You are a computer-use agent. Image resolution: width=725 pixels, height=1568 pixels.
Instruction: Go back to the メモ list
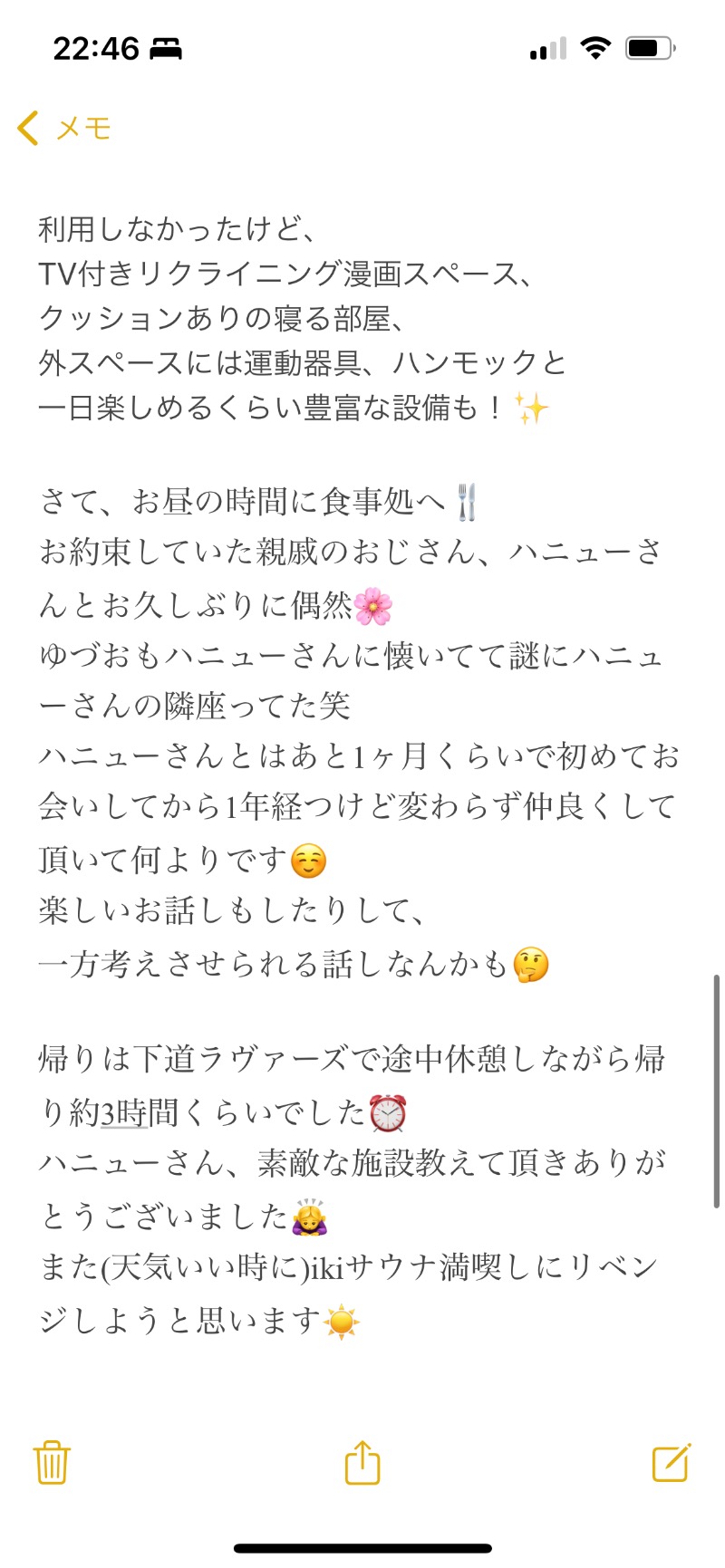(x=63, y=129)
